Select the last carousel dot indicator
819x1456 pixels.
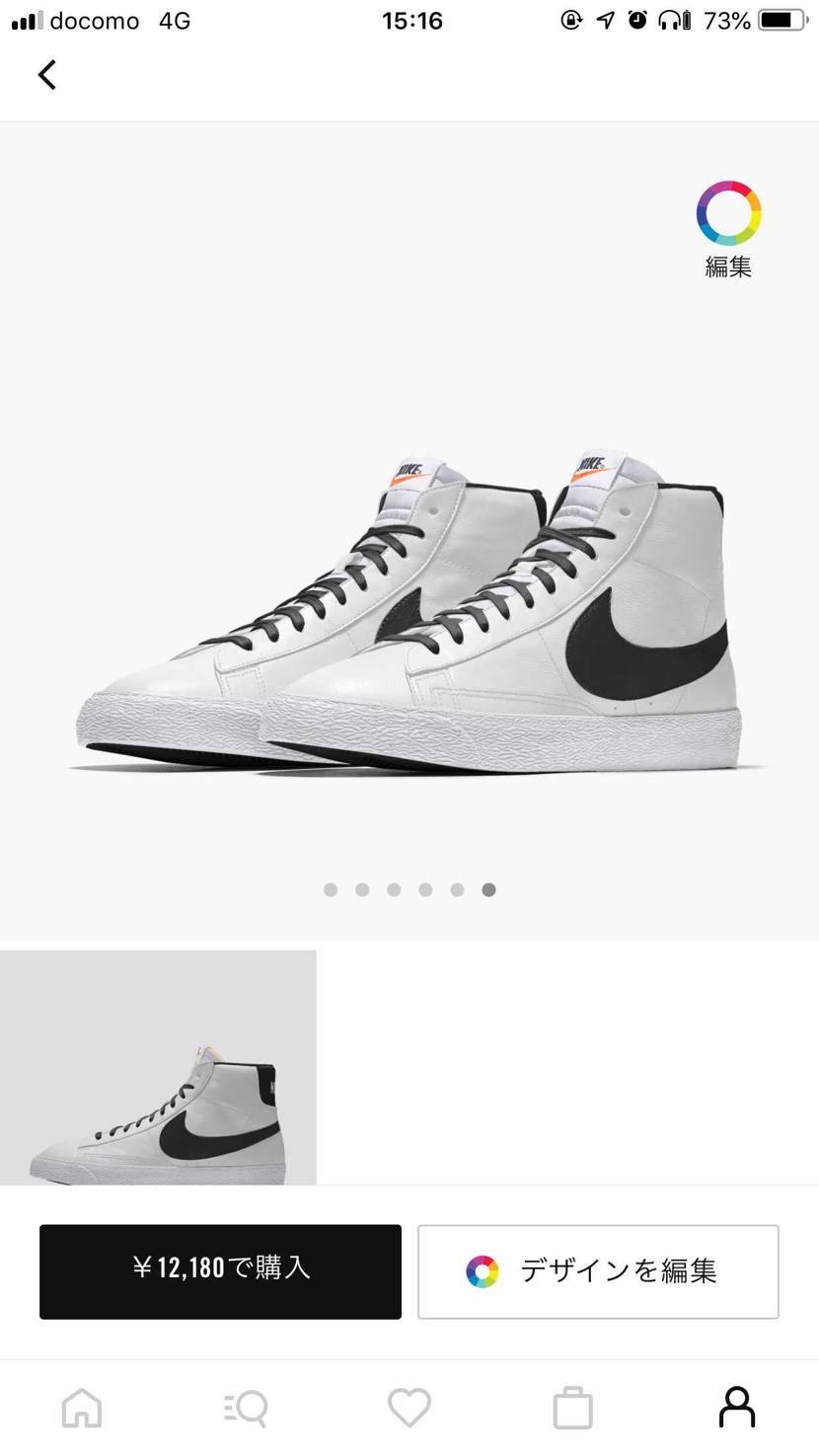pyautogui.click(x=488, y=888)
